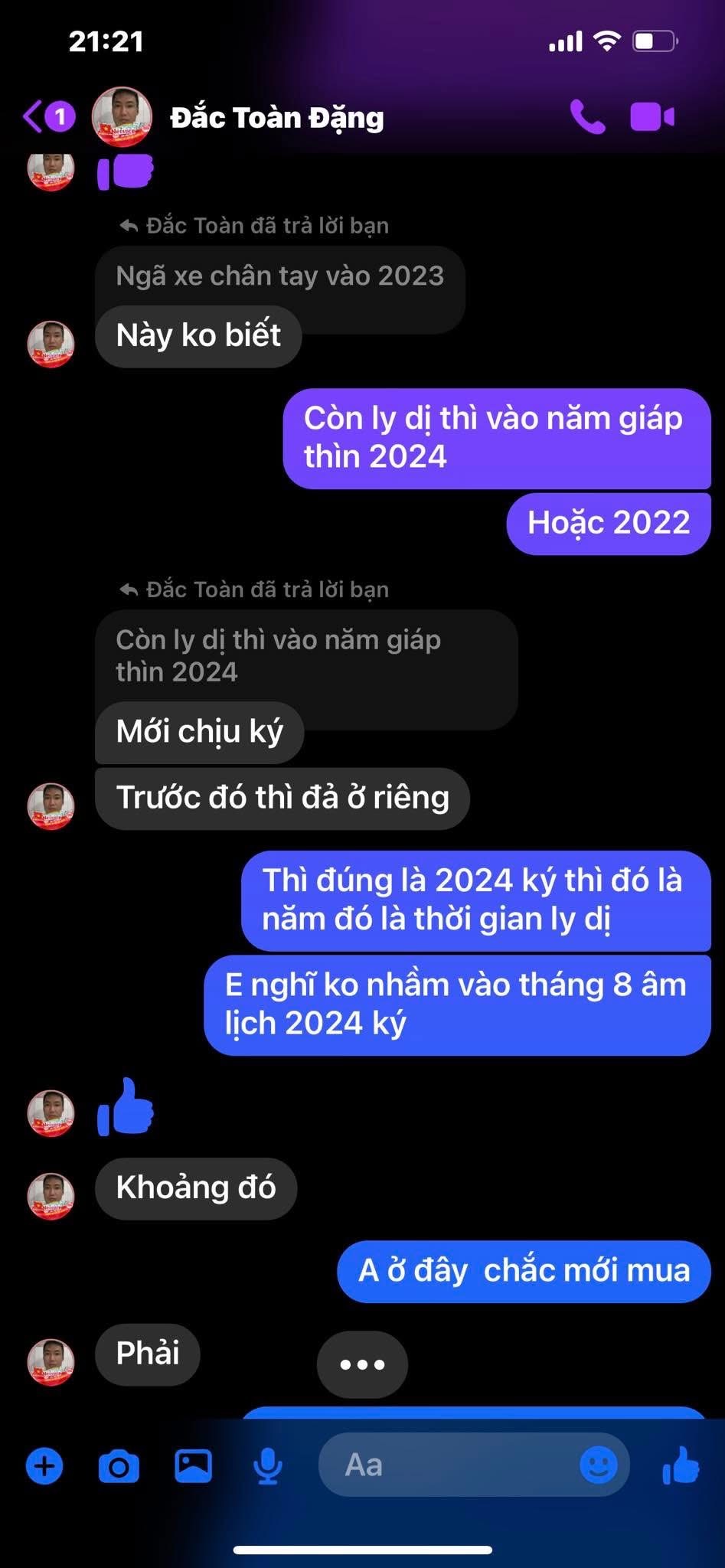The image size is (725, 1568).
Task: Open the emoji picker in the message field
Action: [598, 1465]
